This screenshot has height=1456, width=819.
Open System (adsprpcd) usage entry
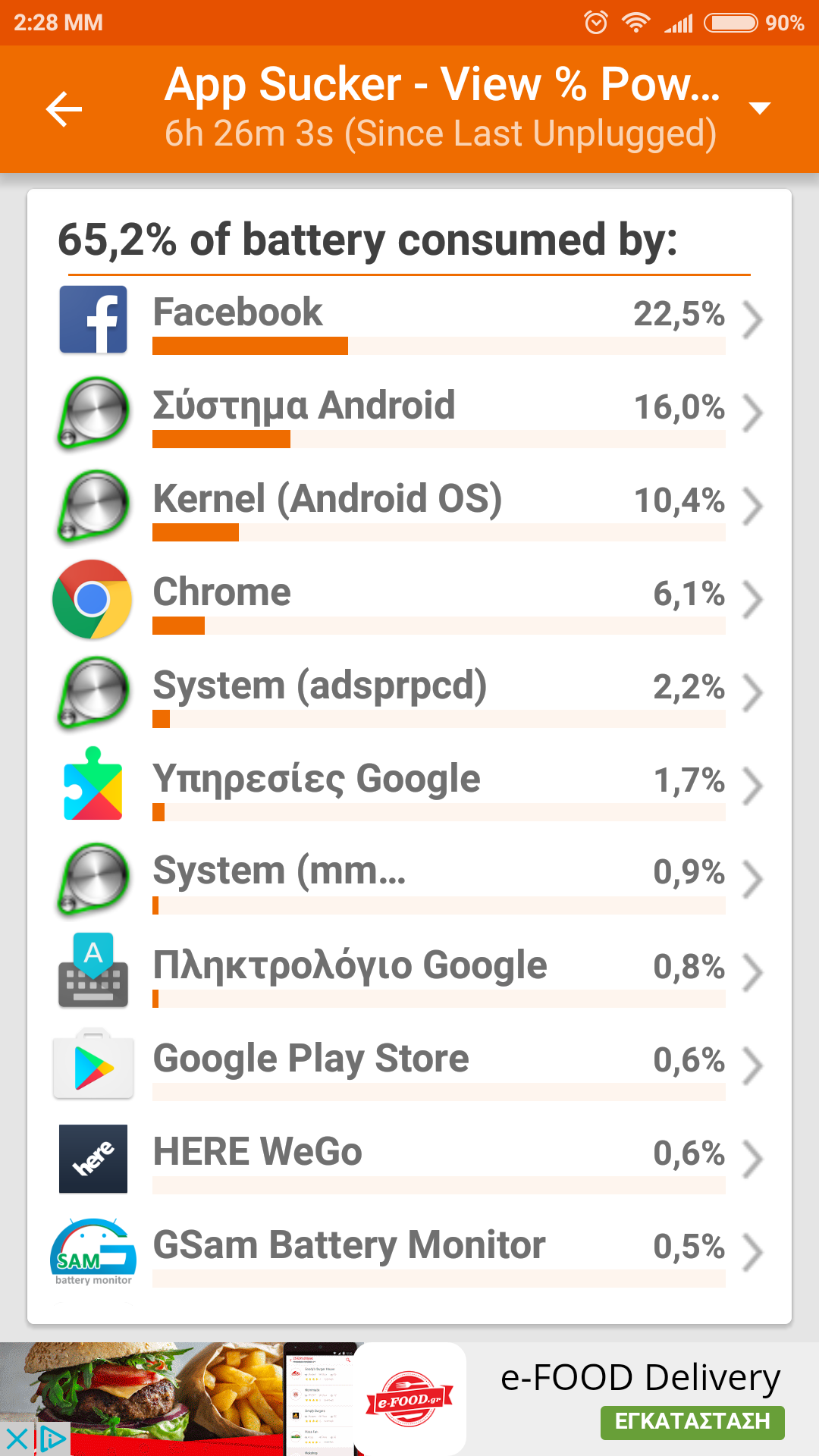point(409,692)
